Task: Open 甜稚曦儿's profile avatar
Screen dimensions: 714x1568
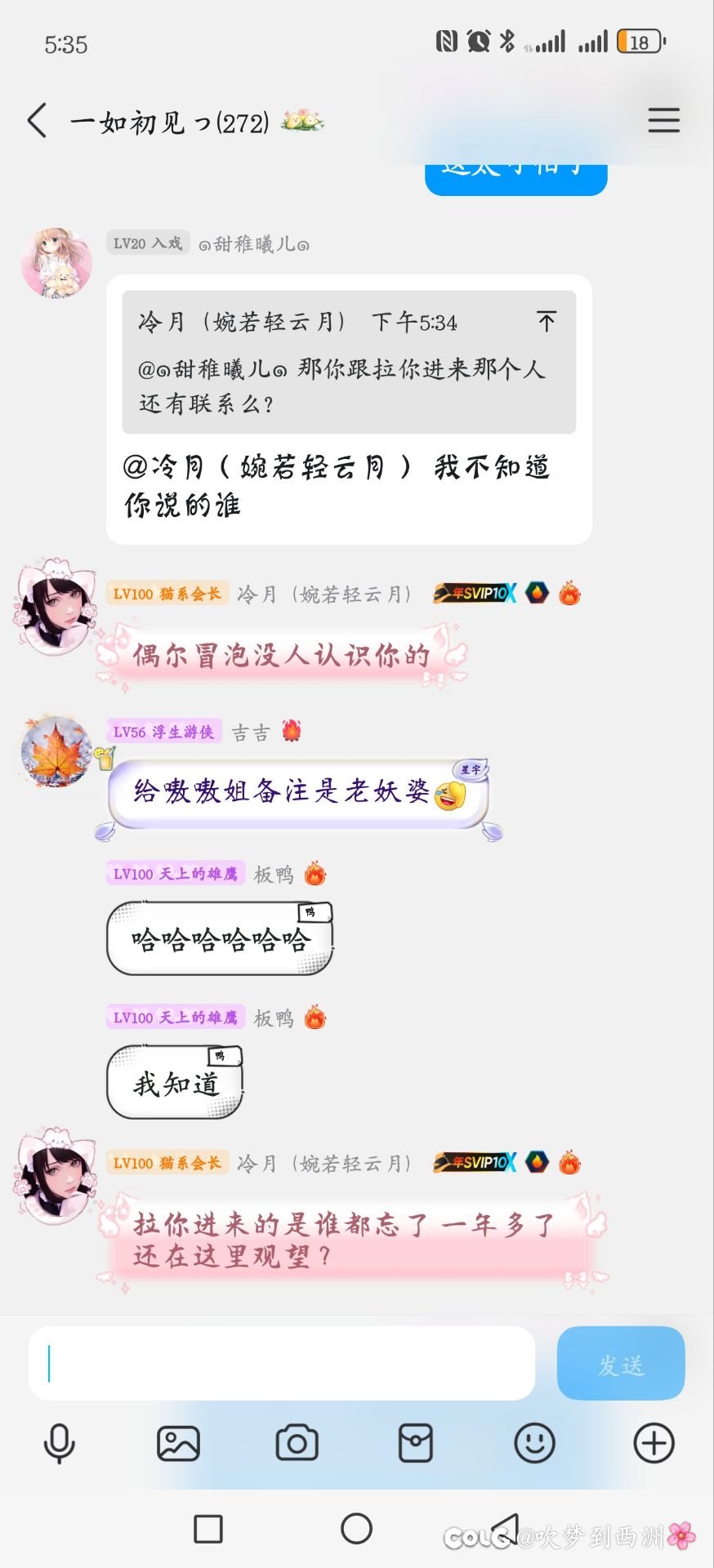Action: click(x=56, y=263)
